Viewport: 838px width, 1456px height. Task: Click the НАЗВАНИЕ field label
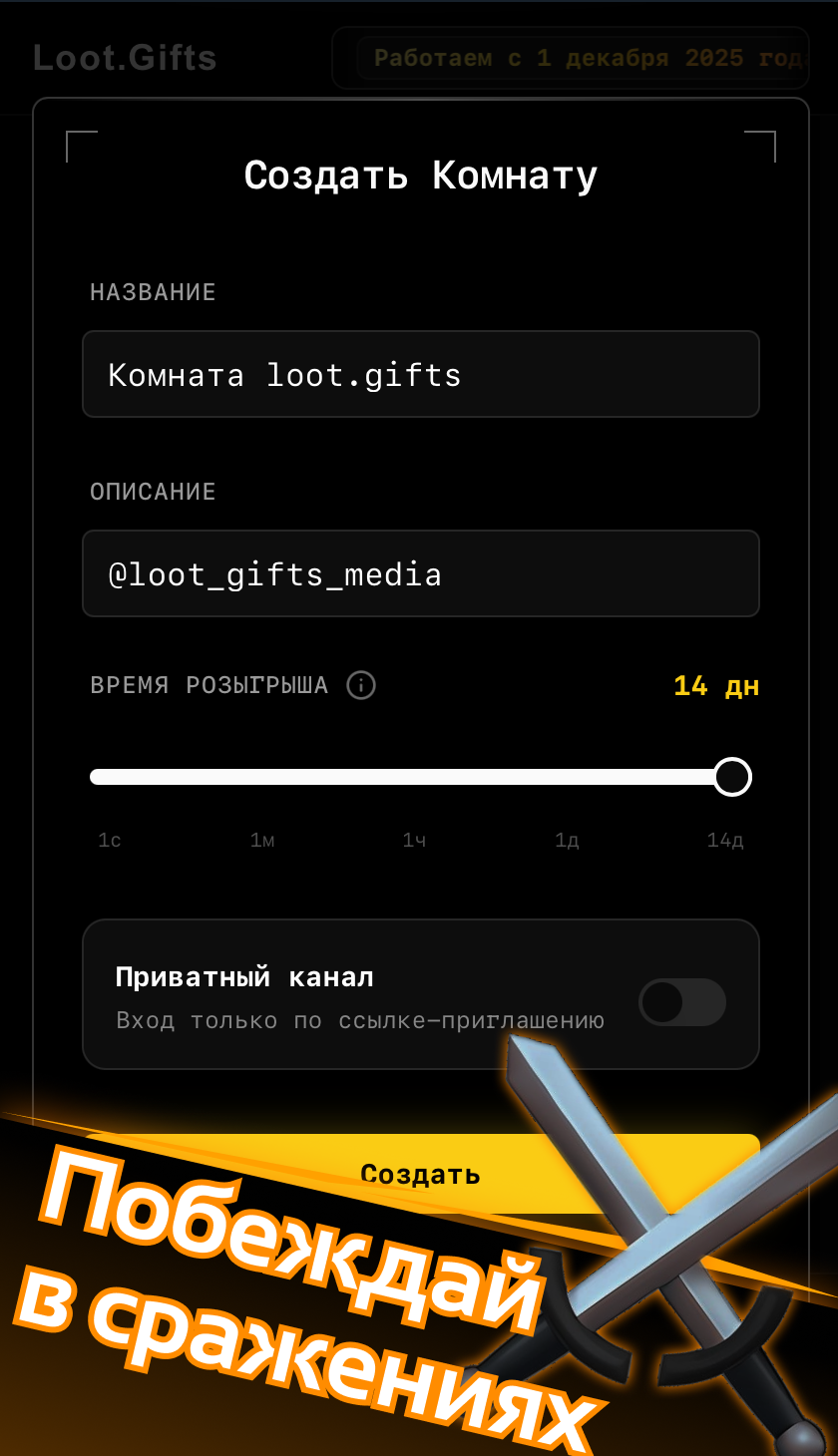click(153, 291)
